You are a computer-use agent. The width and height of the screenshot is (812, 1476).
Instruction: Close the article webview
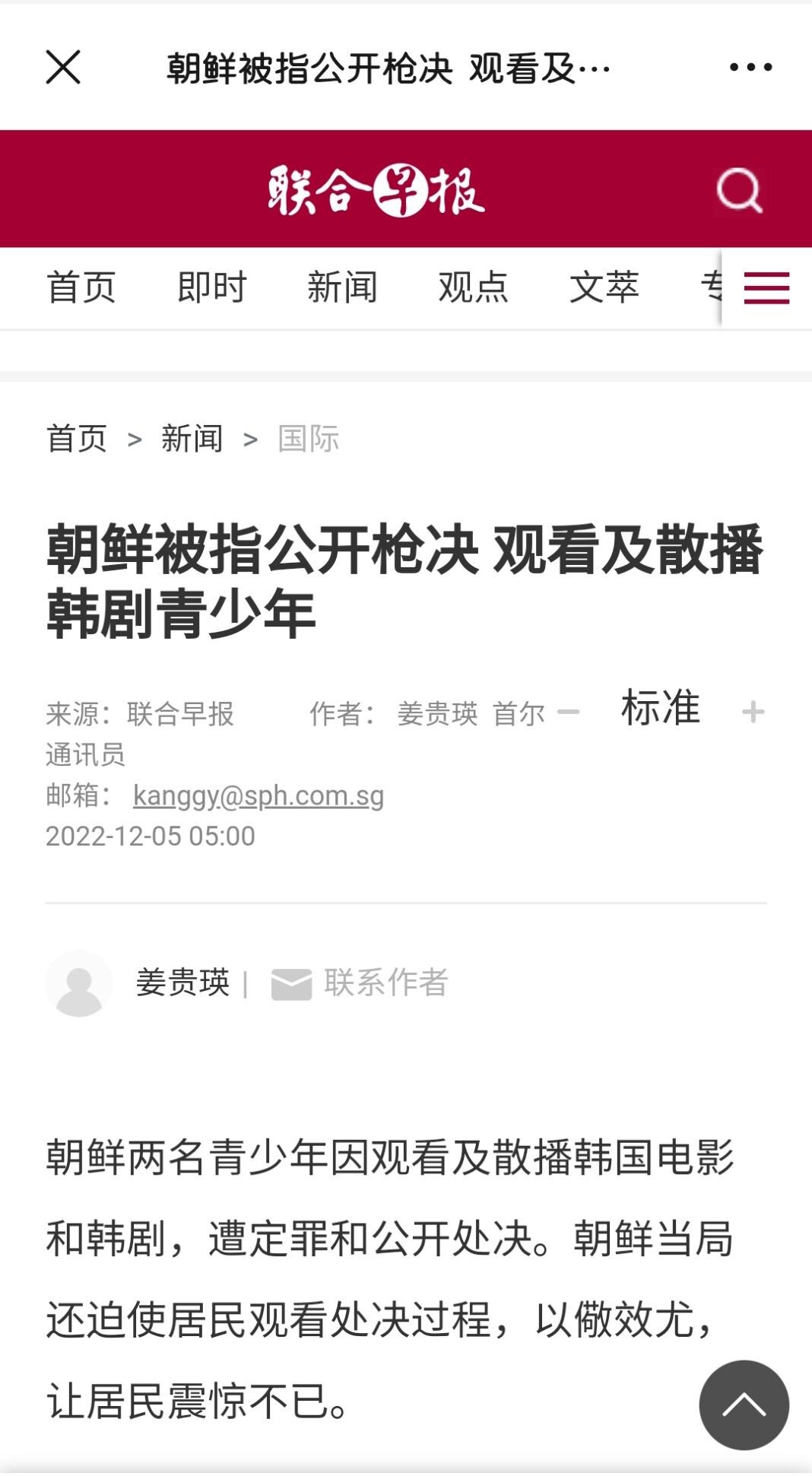[63, 67]
